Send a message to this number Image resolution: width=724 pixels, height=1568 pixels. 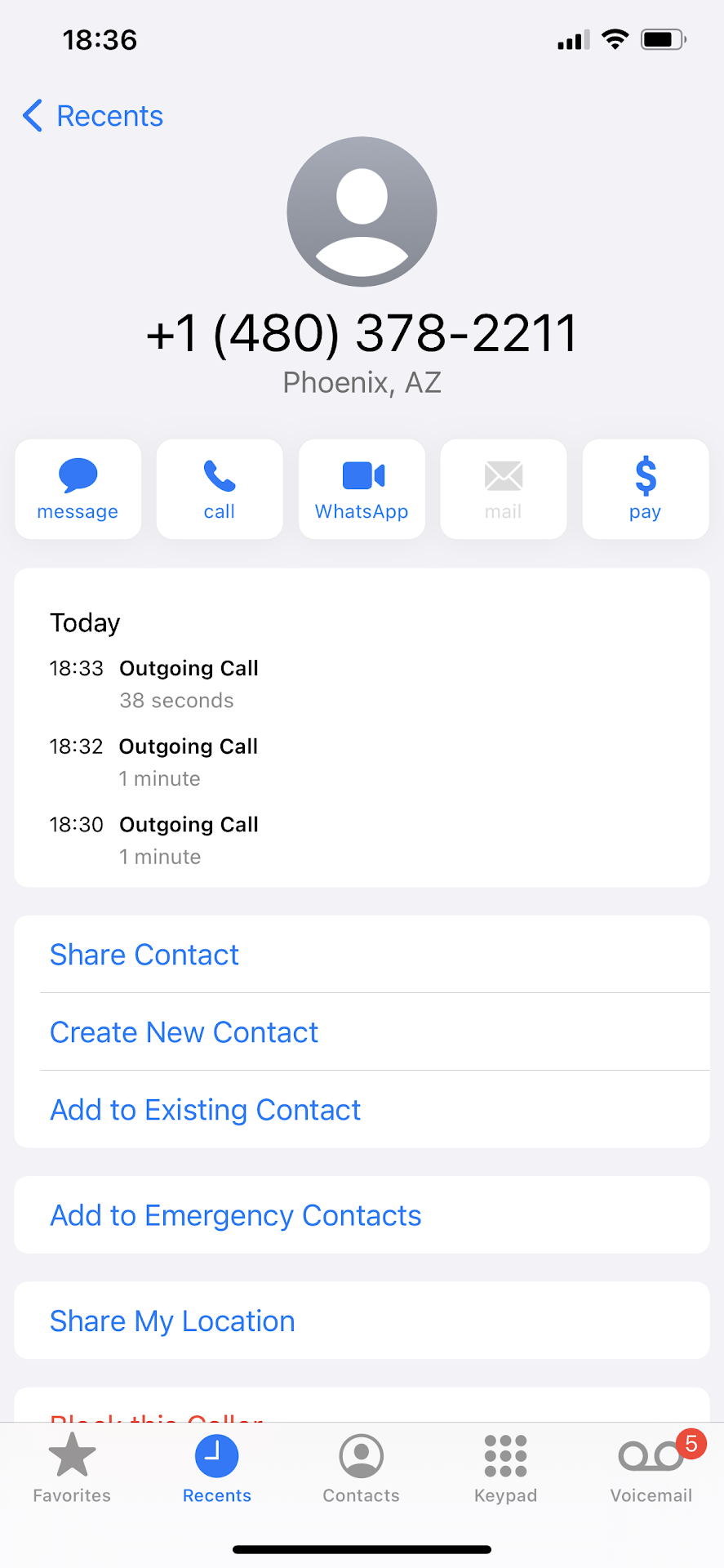pos(78,489)
